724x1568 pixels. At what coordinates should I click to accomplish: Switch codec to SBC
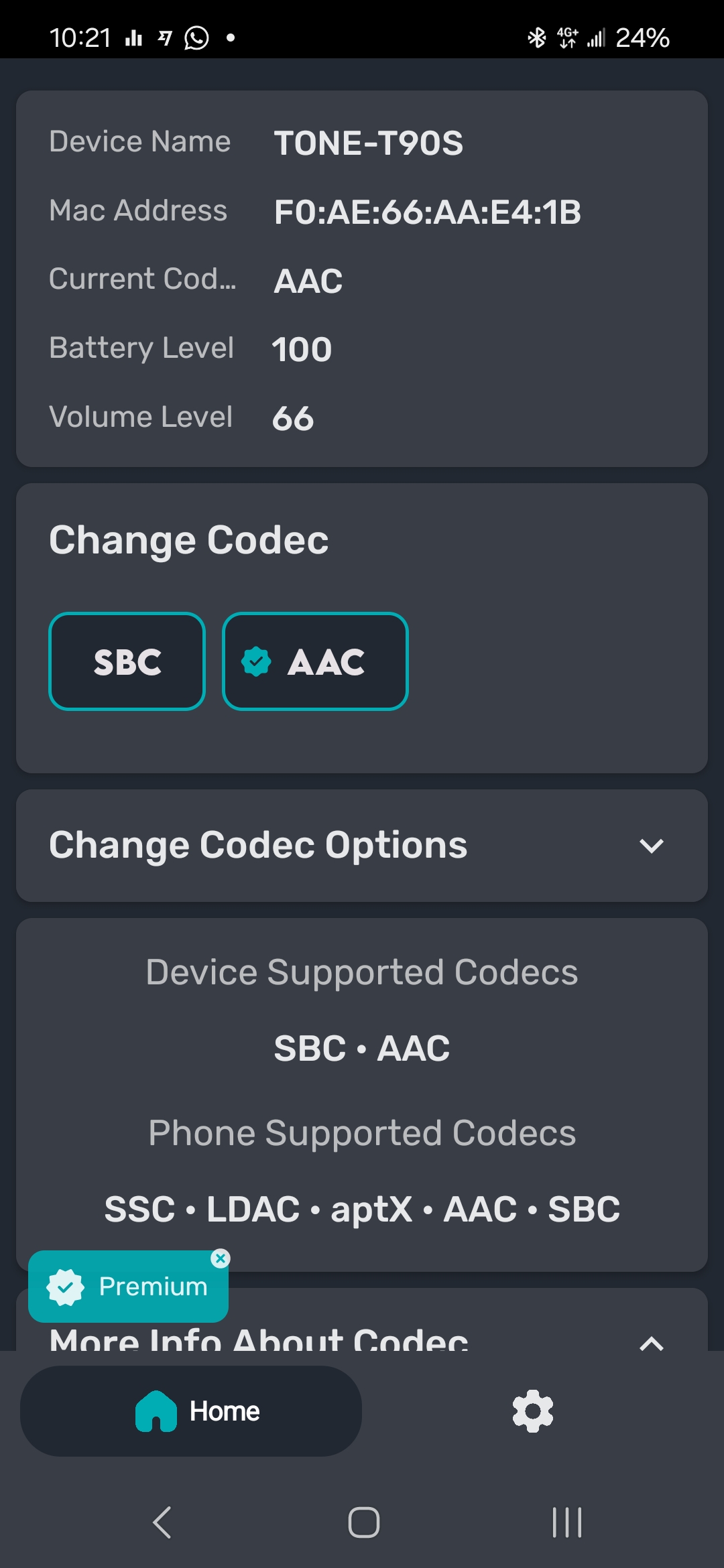[127, 661]
